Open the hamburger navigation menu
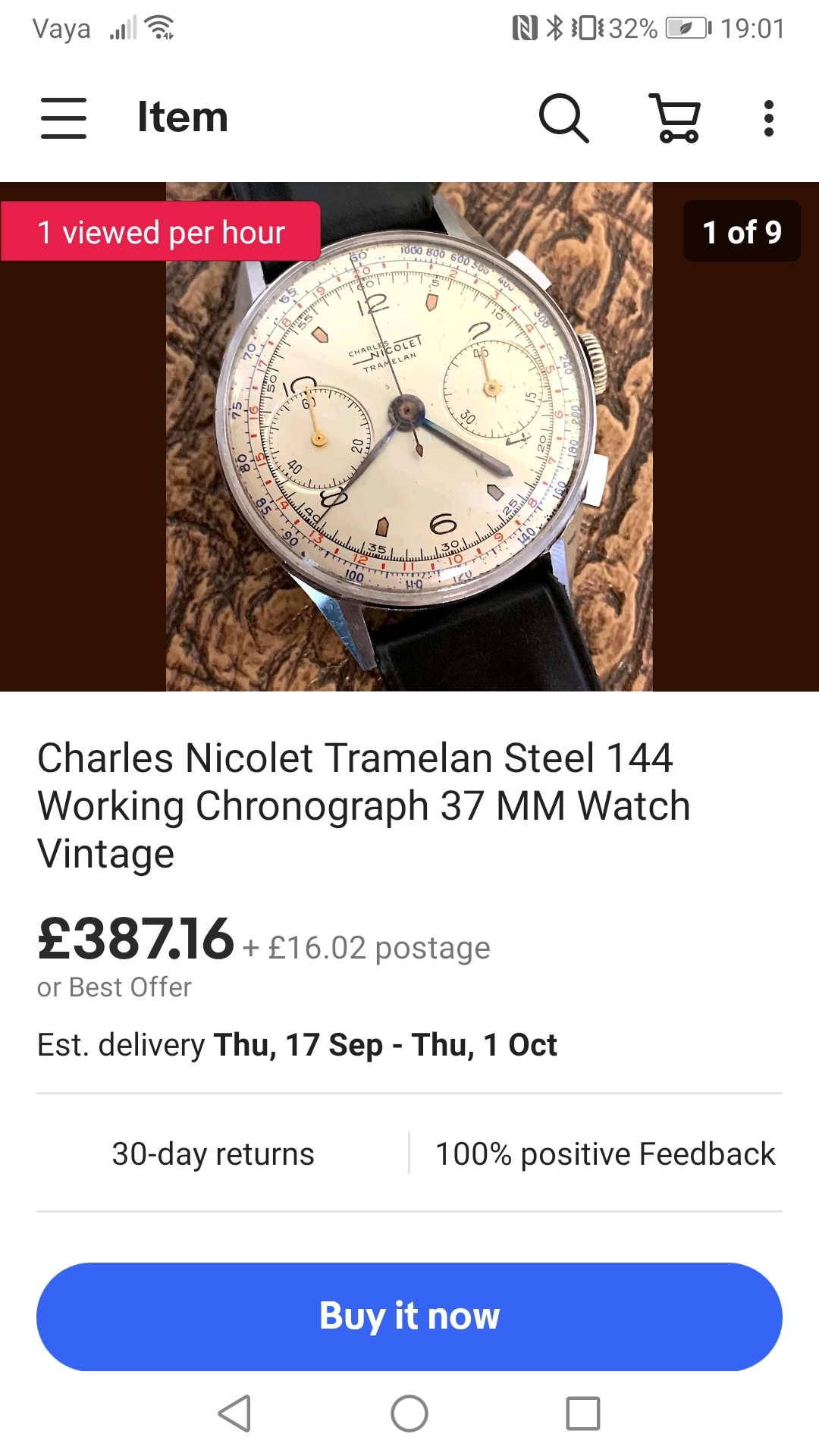The image size is (819, 1456). (x=64, y=118)
